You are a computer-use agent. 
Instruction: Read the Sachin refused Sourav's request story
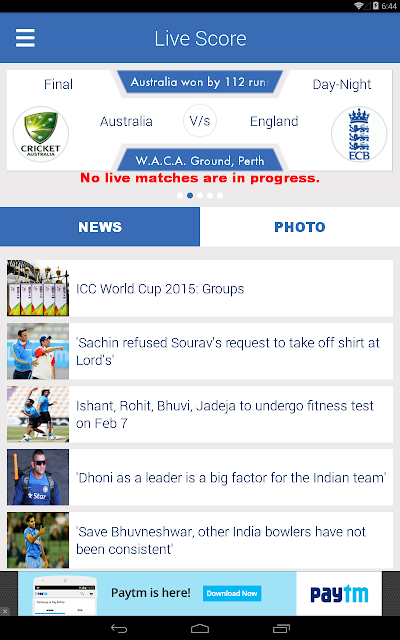click(x=200, y=351)
